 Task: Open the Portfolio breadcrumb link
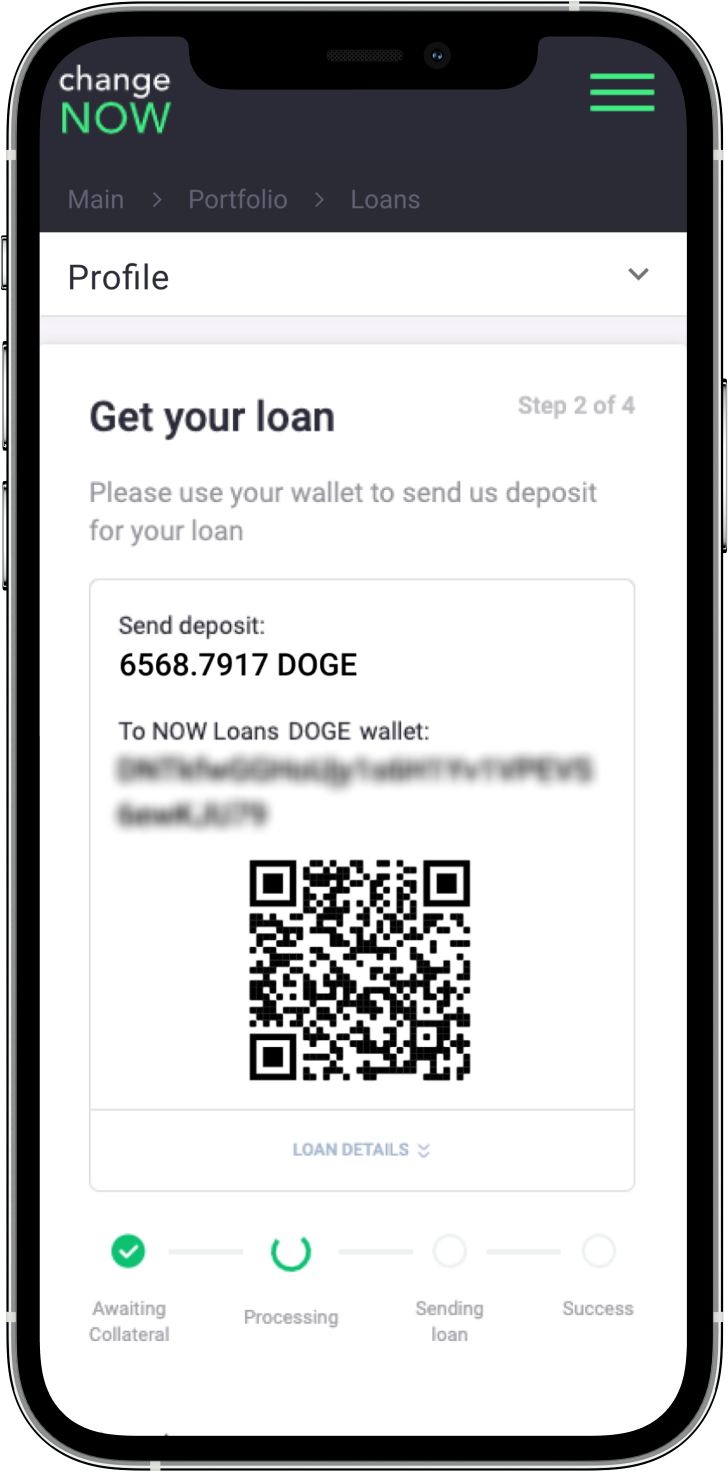click(238, 199)
